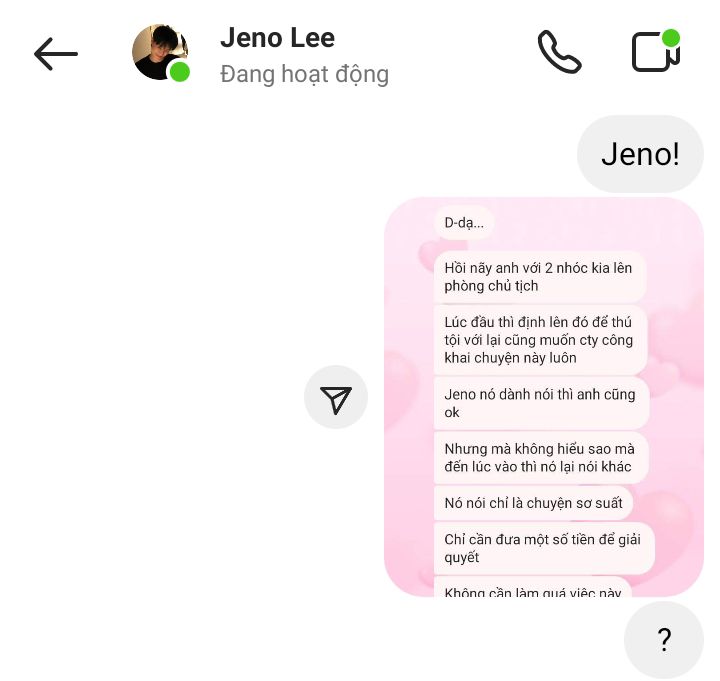The height and width of the screenshot is (681, 720).
Task: Go back to the chat list
Action: pos(55,54)
